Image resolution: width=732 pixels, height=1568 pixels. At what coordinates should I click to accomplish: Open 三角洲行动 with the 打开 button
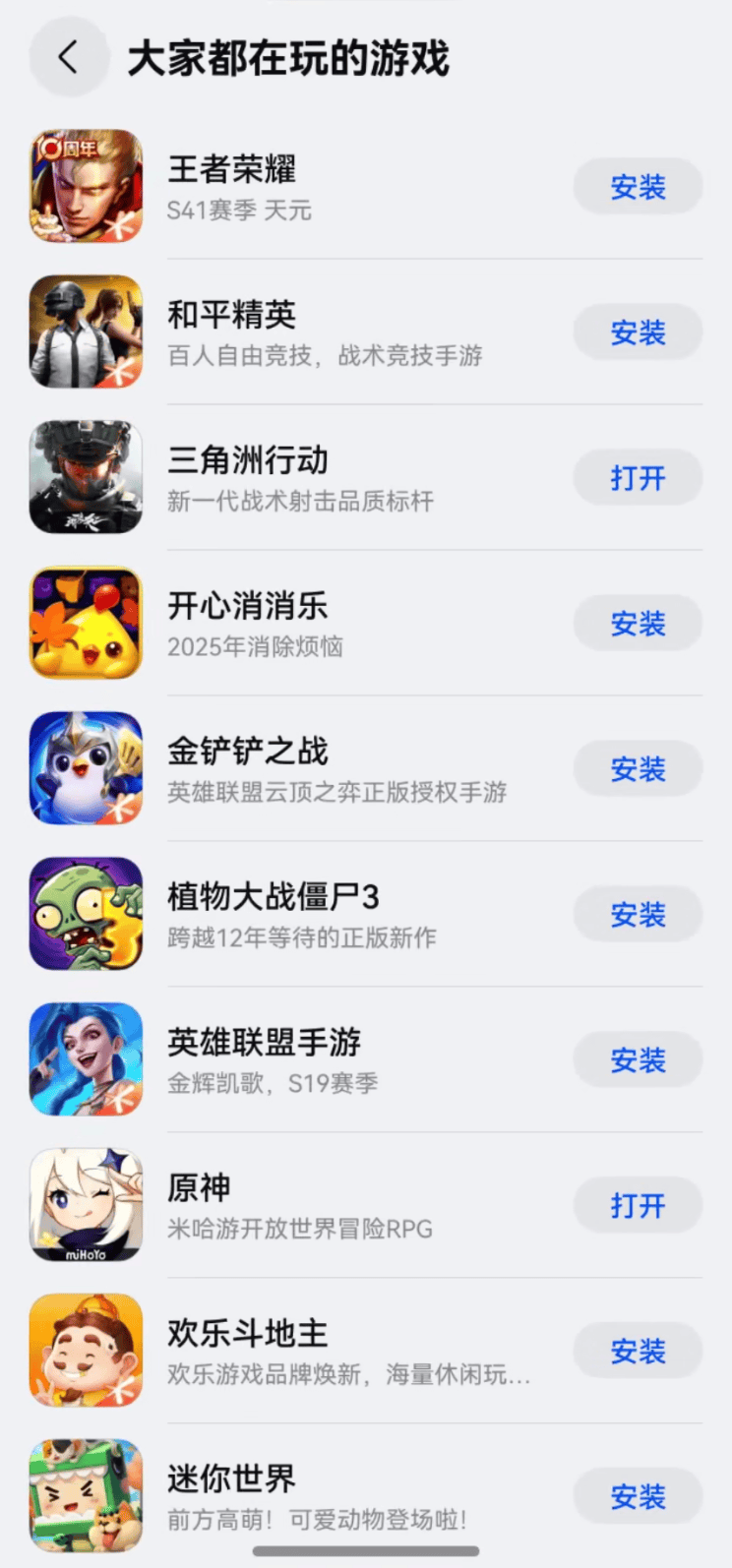pos(638,478)
